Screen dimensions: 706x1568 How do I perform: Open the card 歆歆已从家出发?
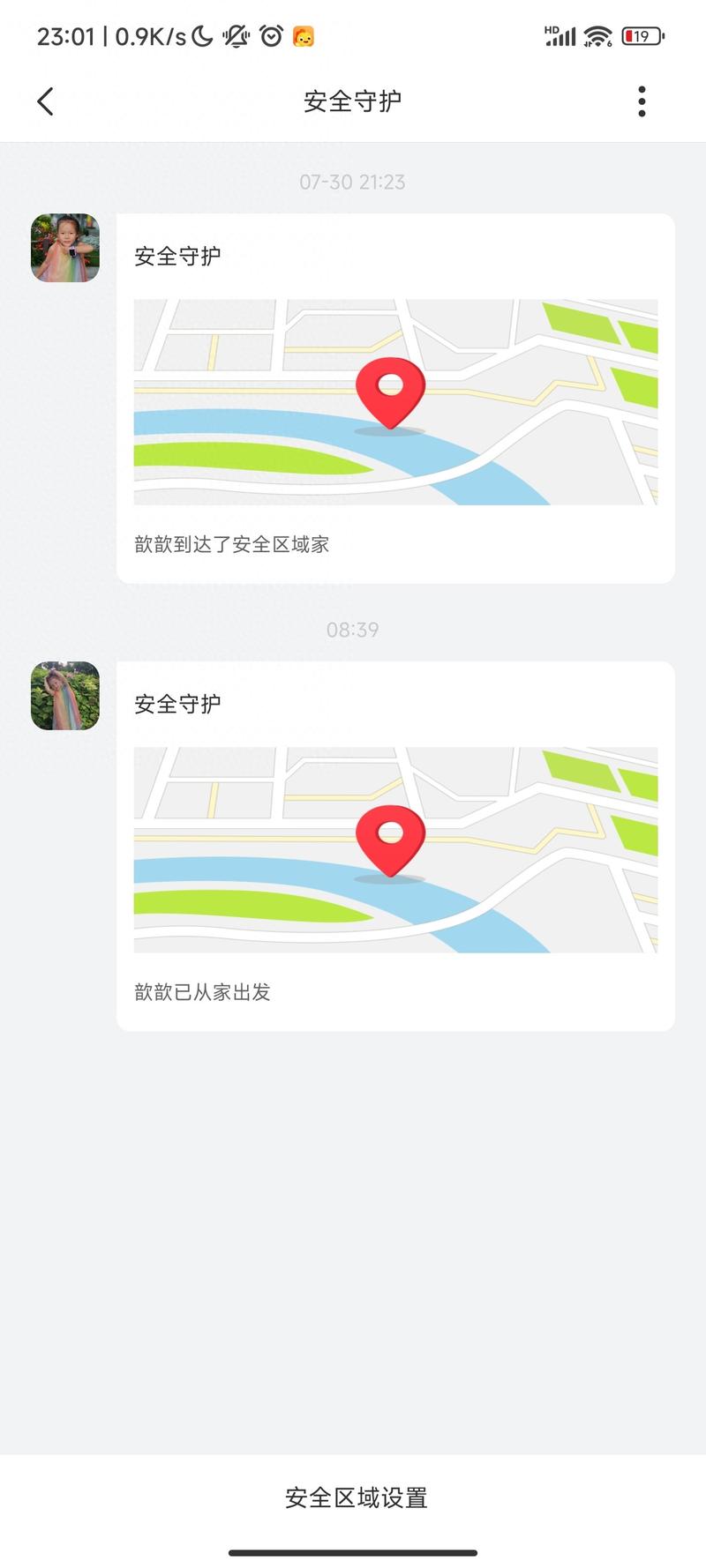point(395,846)
